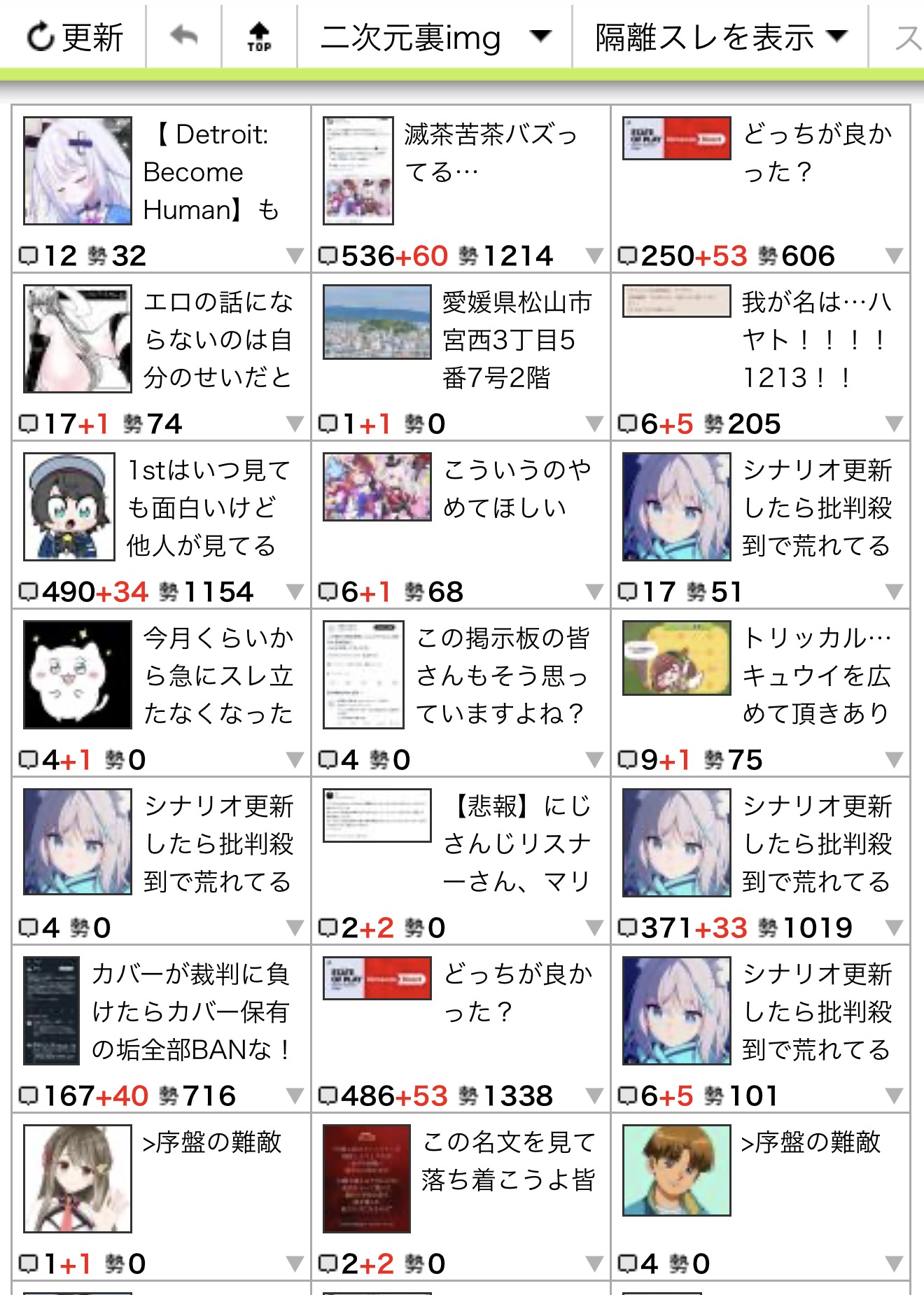Open the 1stはいつ見ても面白い thread
Screen dimensions: 924x1295
(208, 507)
